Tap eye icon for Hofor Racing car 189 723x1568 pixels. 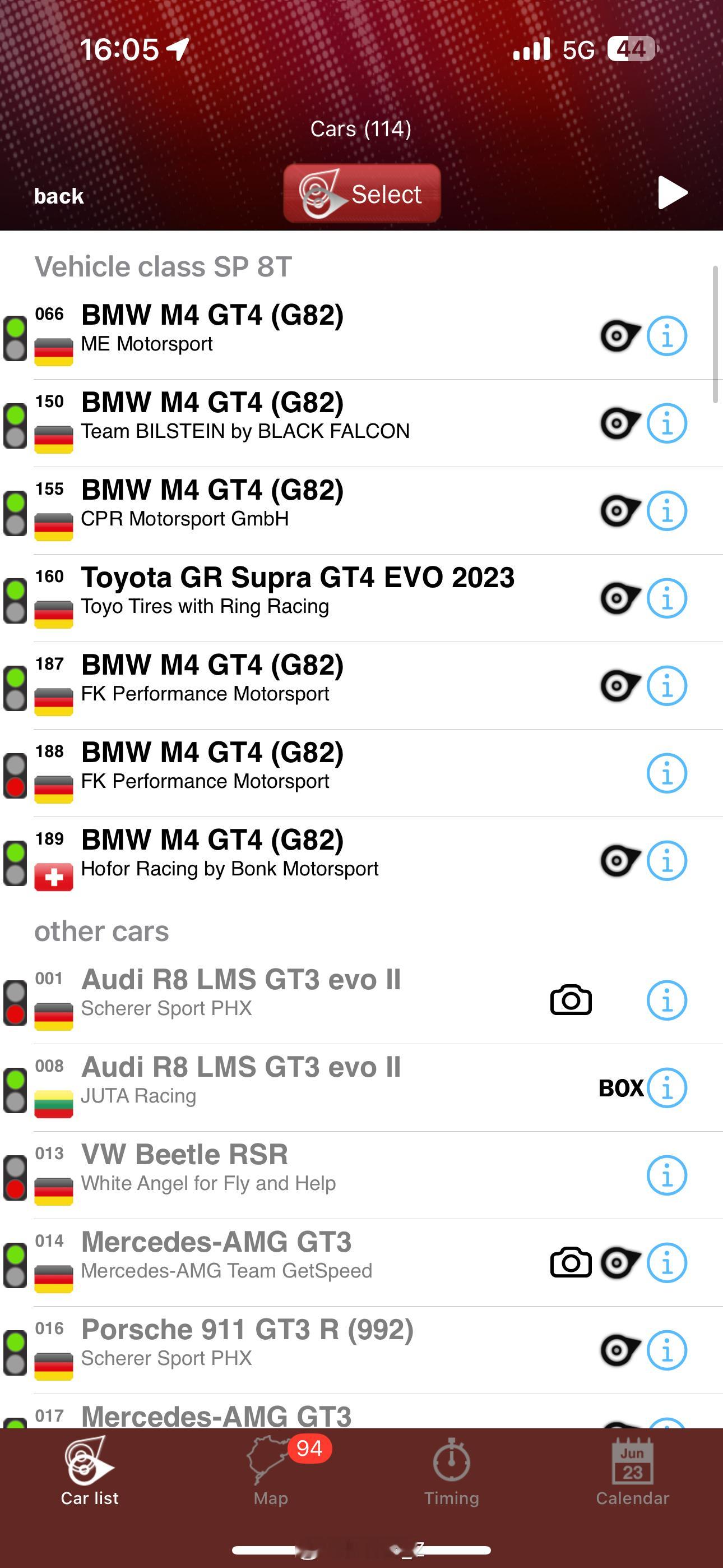tap(620, 861)
